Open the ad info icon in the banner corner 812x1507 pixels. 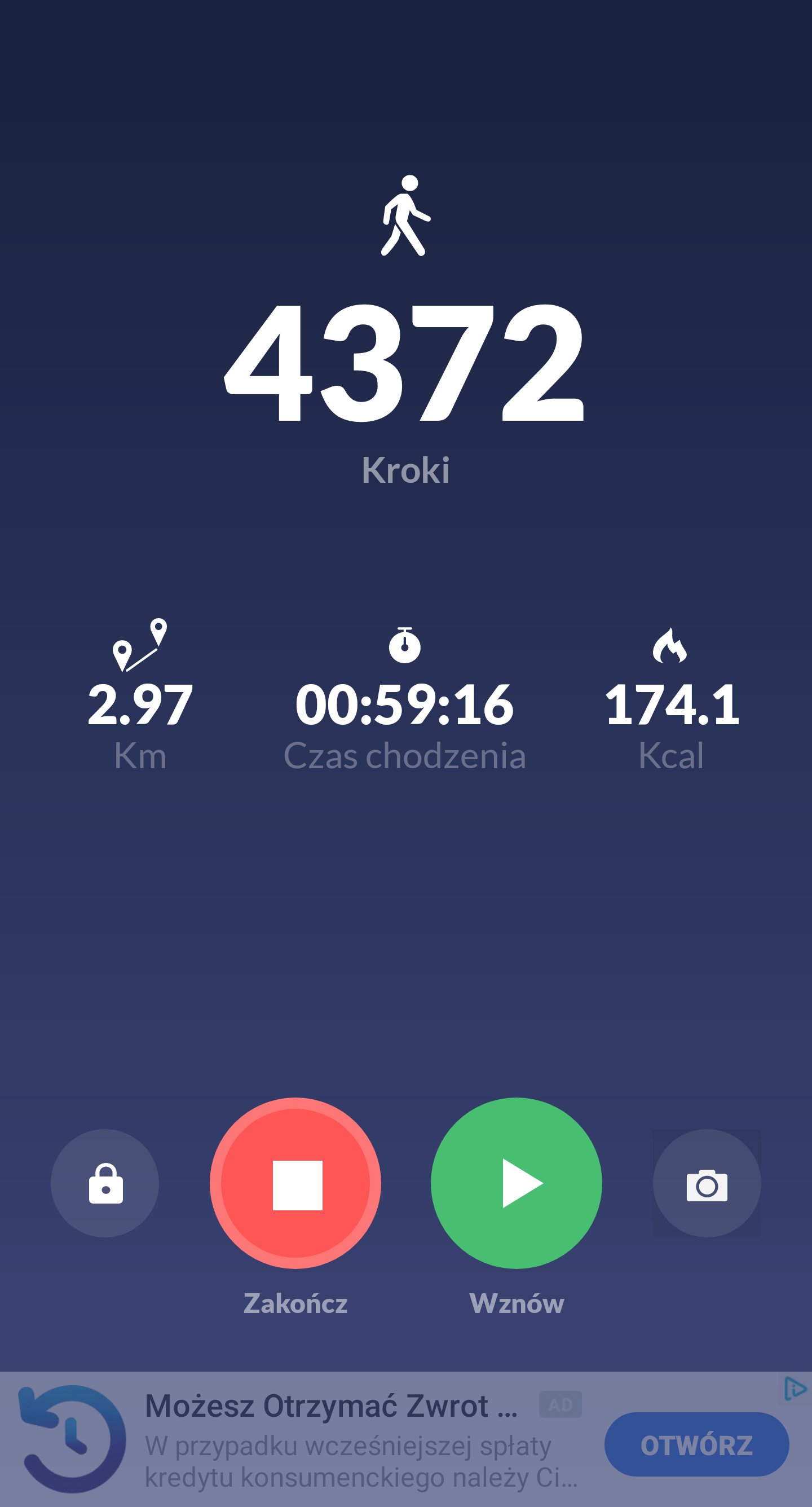coord(796,1389)
